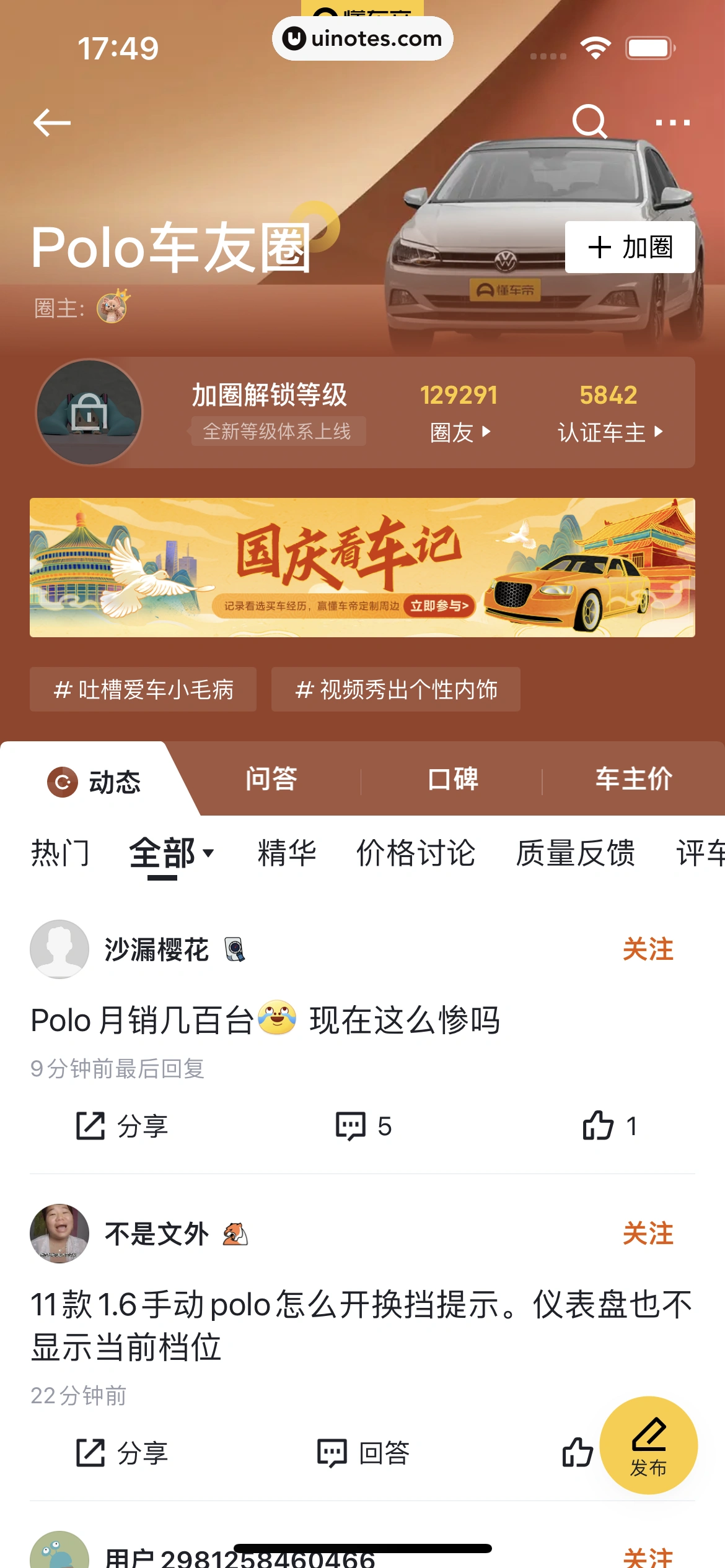
Task: Open the three-dot overflow menu
Action: click(x=672, y=122)
